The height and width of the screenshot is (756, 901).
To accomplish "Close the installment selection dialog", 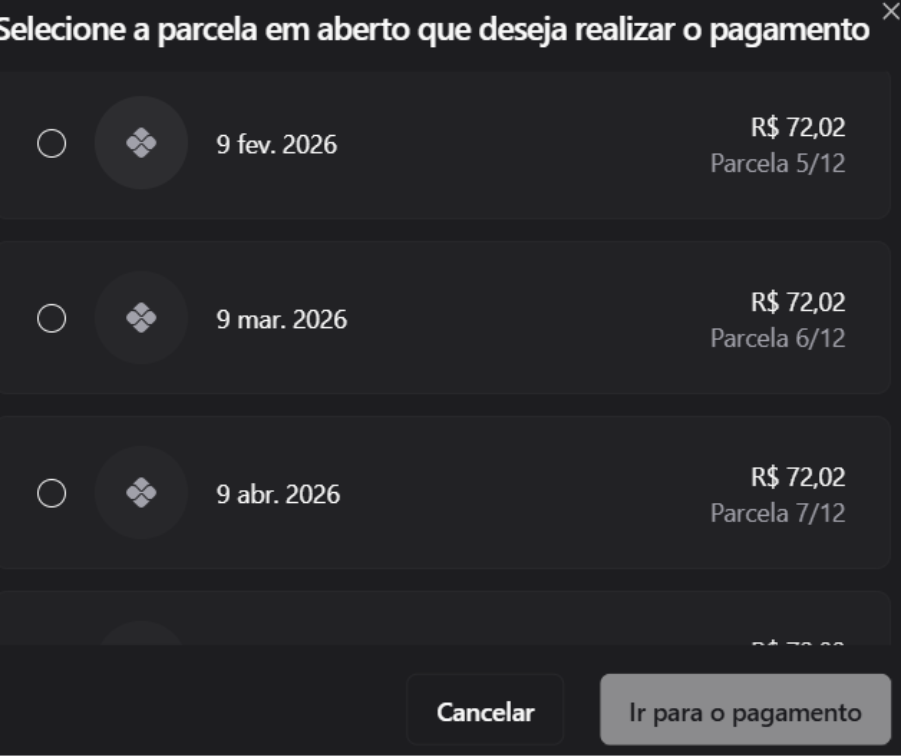I will [890, 9].
